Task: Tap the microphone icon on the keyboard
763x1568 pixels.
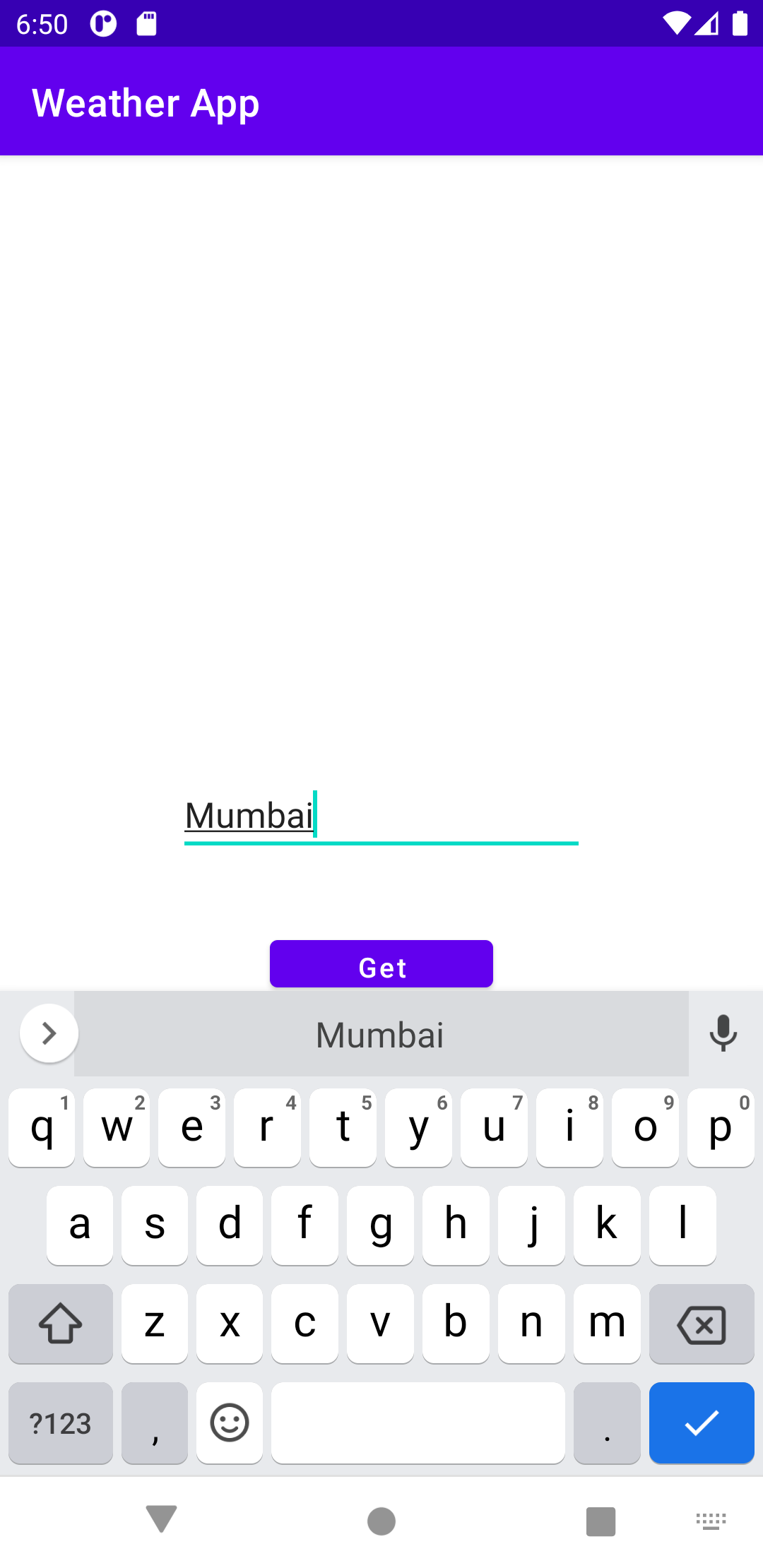Action: pyautogui.click(x=723, y=1033)
